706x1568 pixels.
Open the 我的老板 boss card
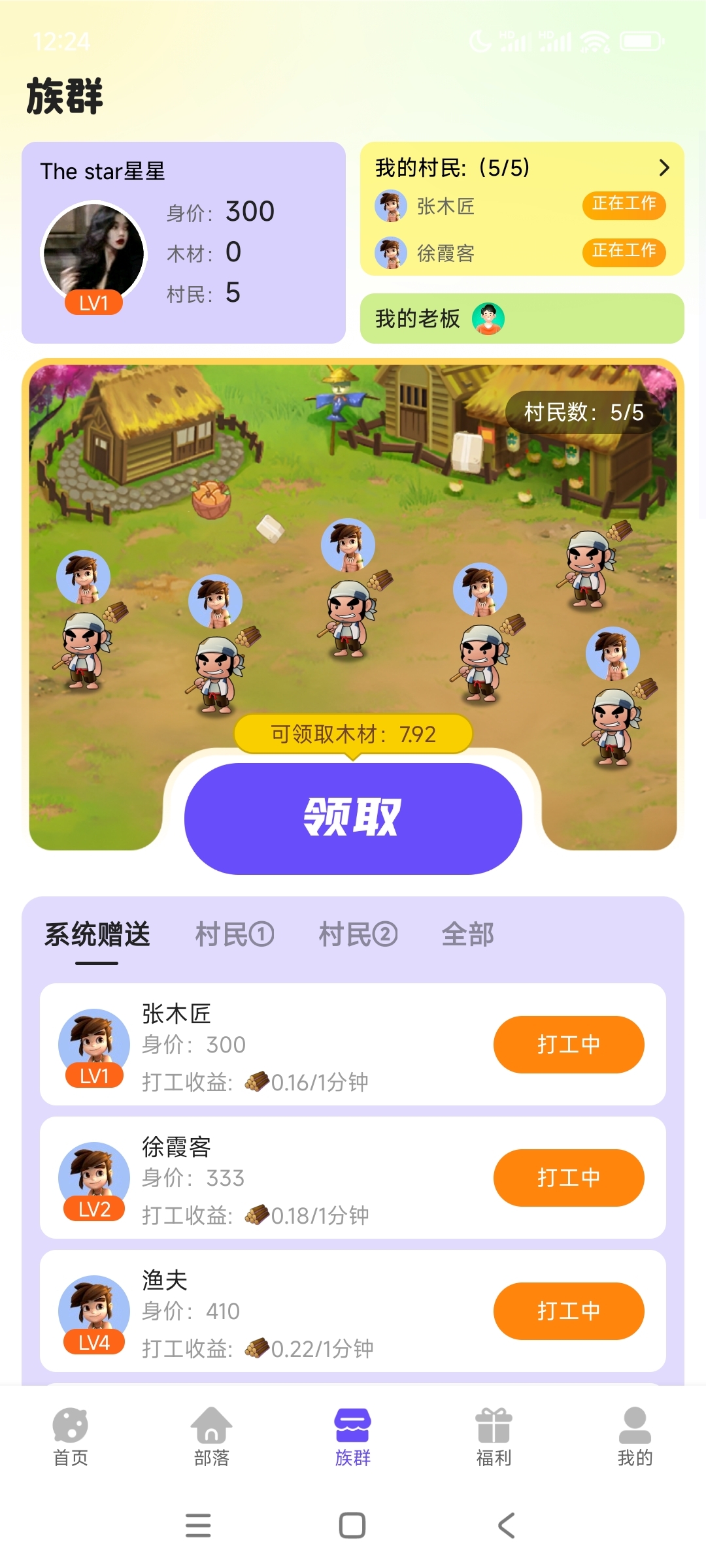point(522,319)
